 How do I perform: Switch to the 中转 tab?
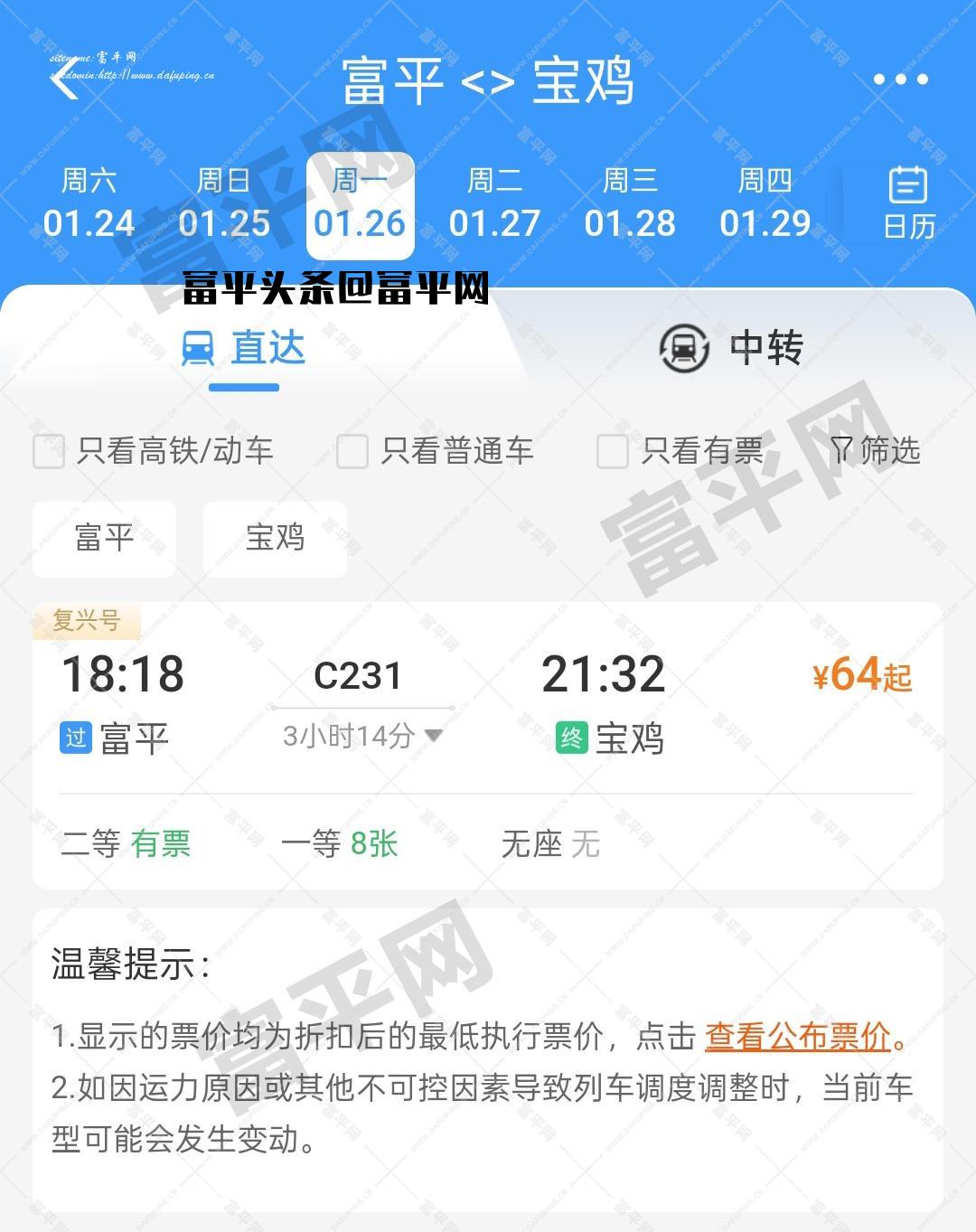(764, 348)
